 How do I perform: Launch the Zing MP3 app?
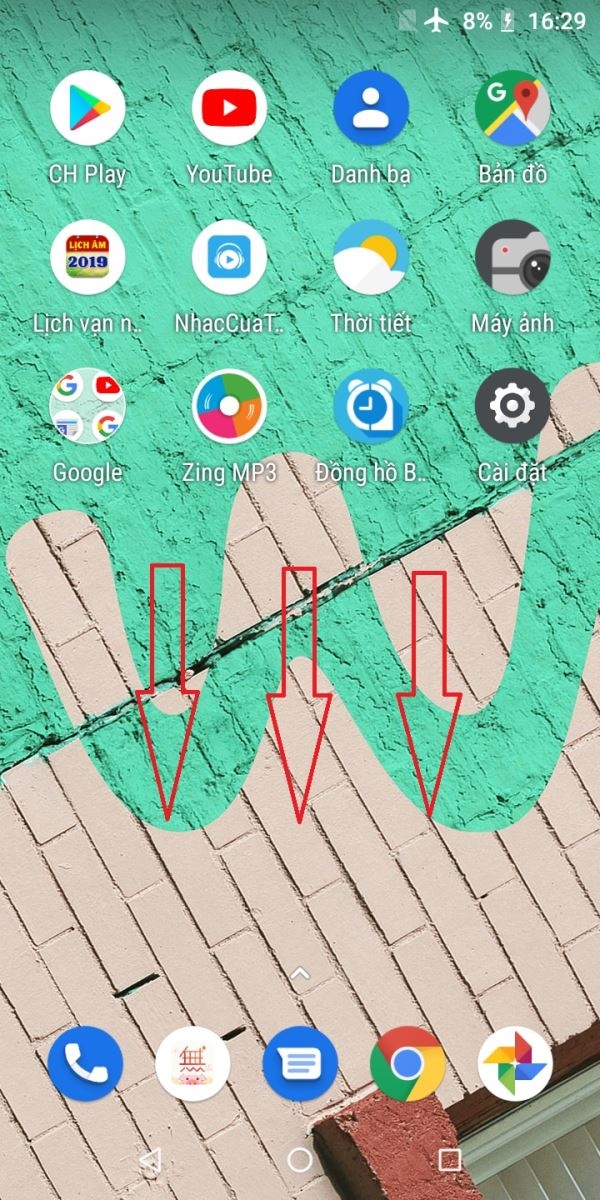pyautogui.click(x=229, y=405)
